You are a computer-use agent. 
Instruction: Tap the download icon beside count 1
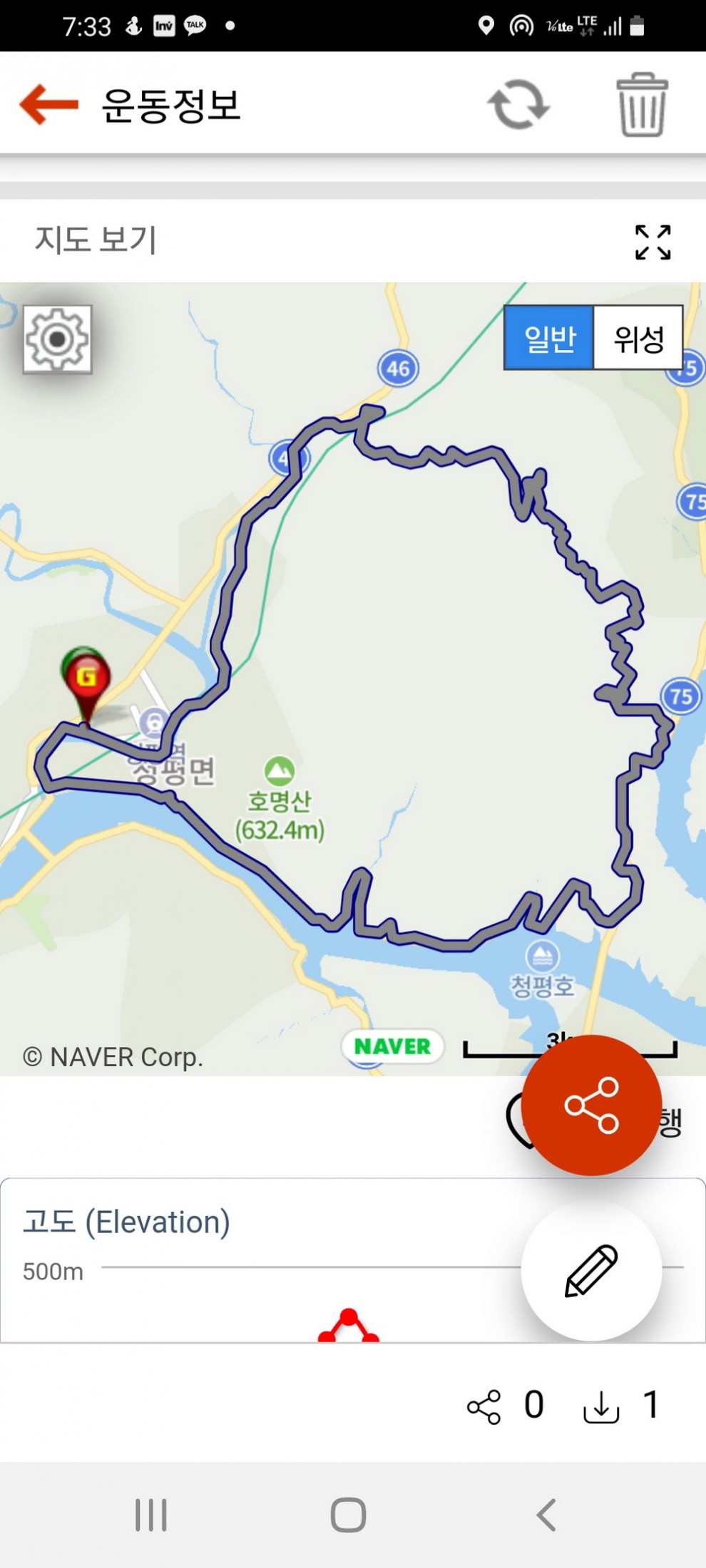point(601,1407)
